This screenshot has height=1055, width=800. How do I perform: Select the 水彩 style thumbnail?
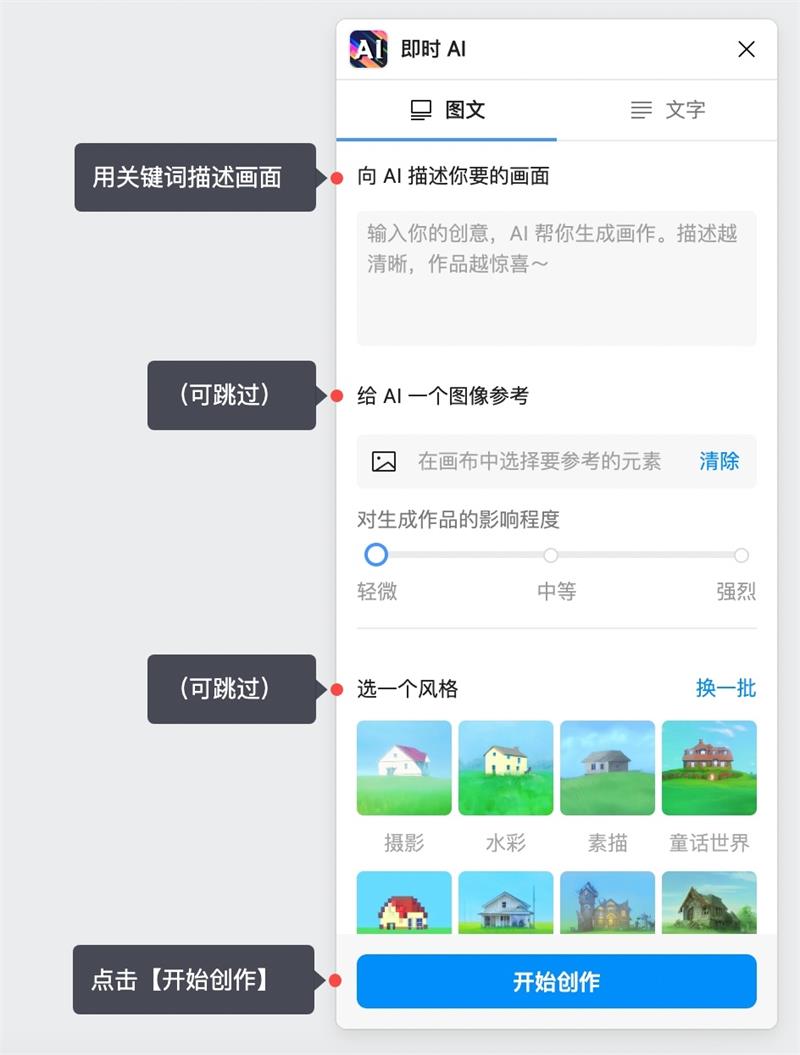click(x=505, y=767)
